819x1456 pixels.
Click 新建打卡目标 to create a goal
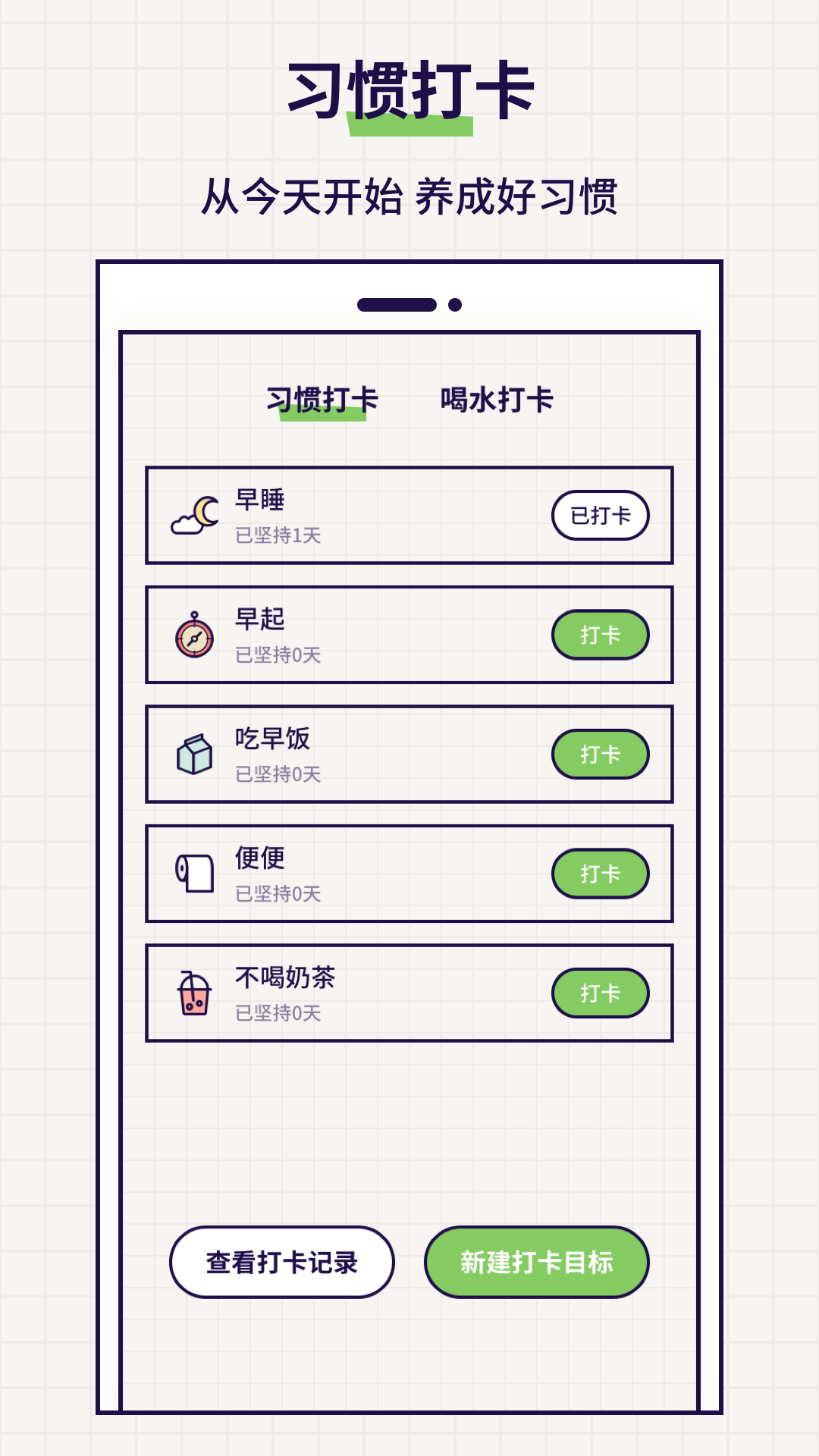537,1262
